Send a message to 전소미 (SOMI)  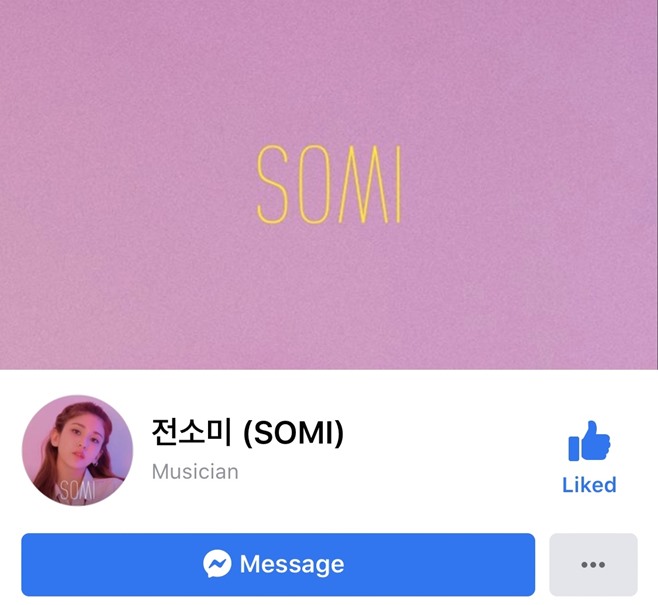coord(278,564)
